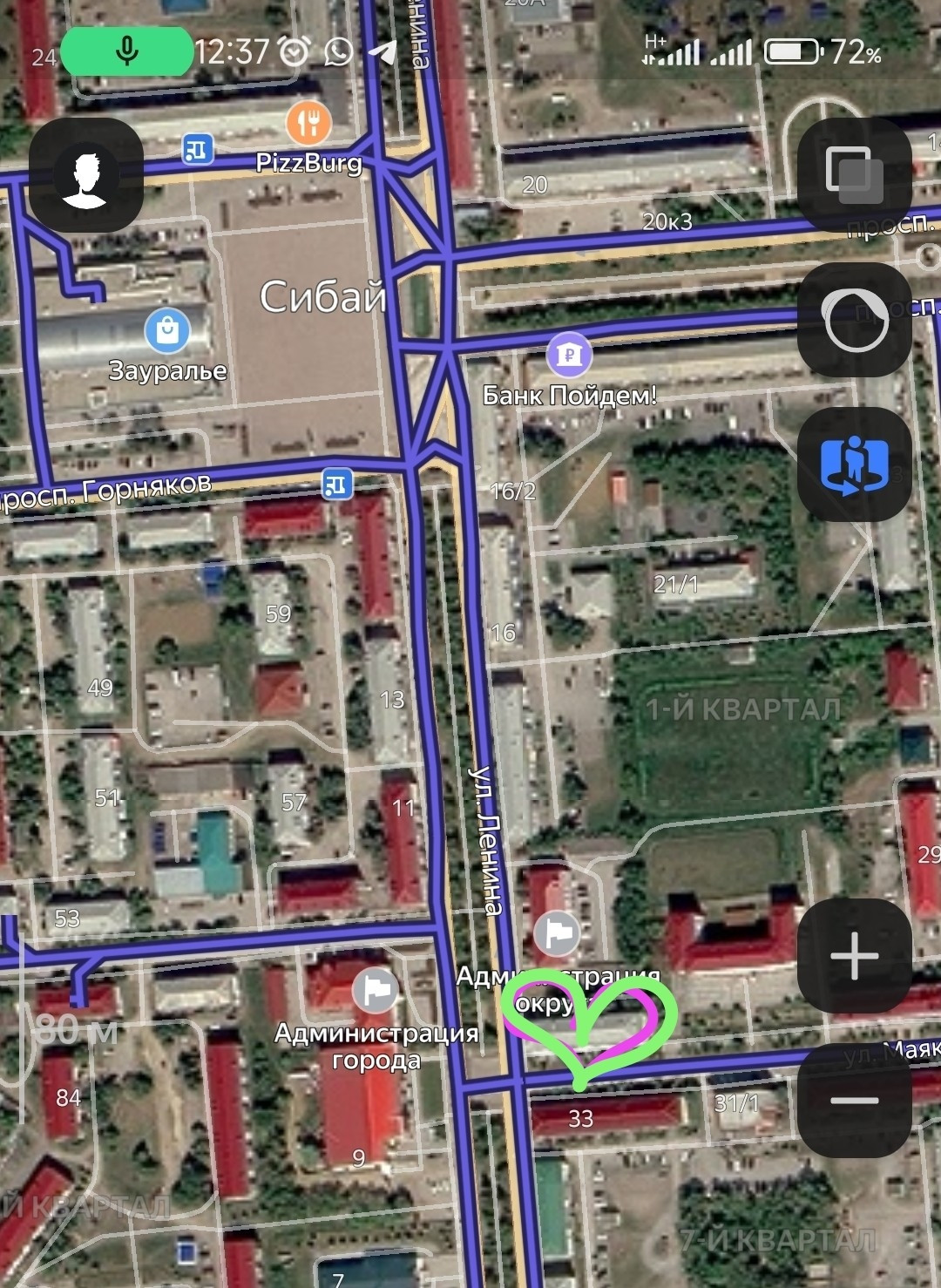The image size is (941, 1288).
Task: Open the PizzBurg restaurant marker
Action: pyautogui.click(x=308, y=123)
